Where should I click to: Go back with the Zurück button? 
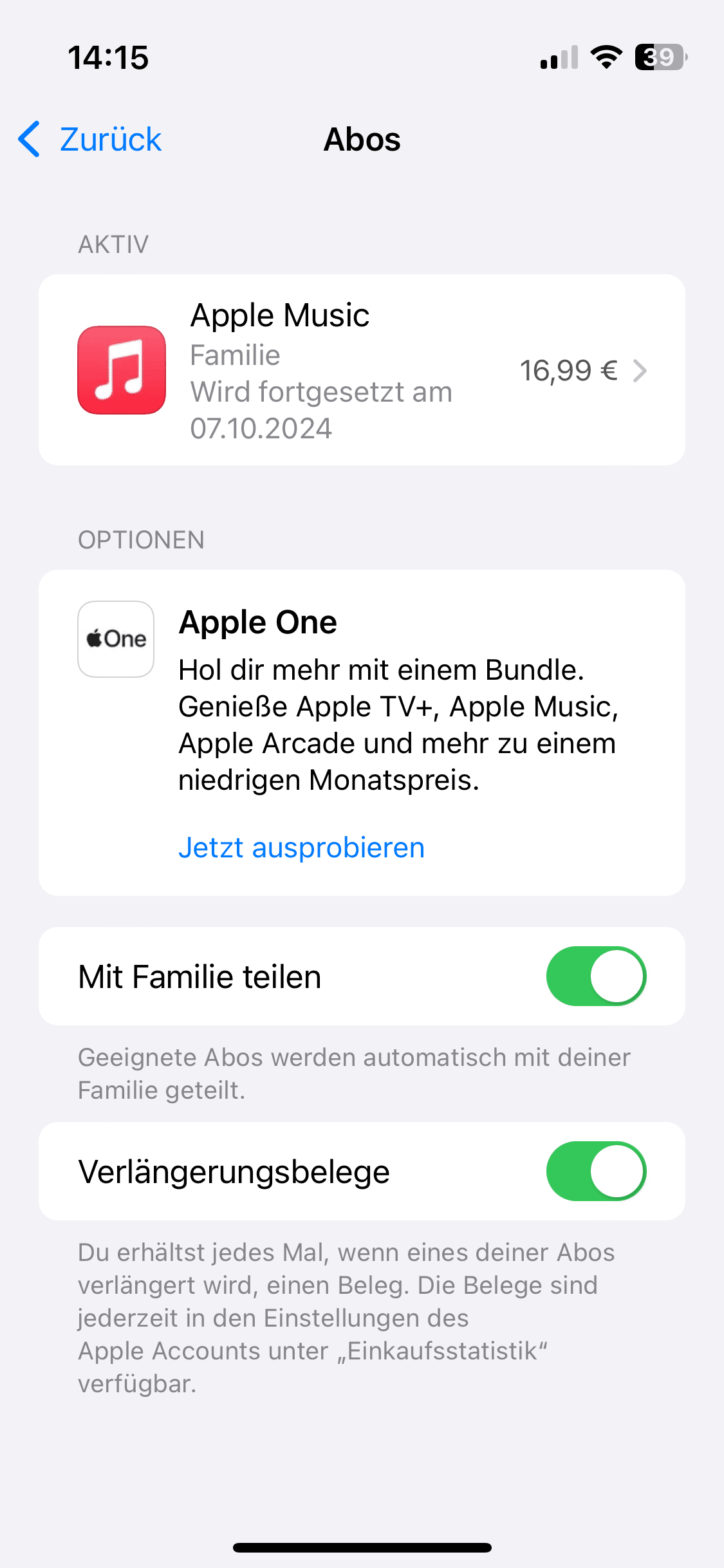(x=90, y=139)
